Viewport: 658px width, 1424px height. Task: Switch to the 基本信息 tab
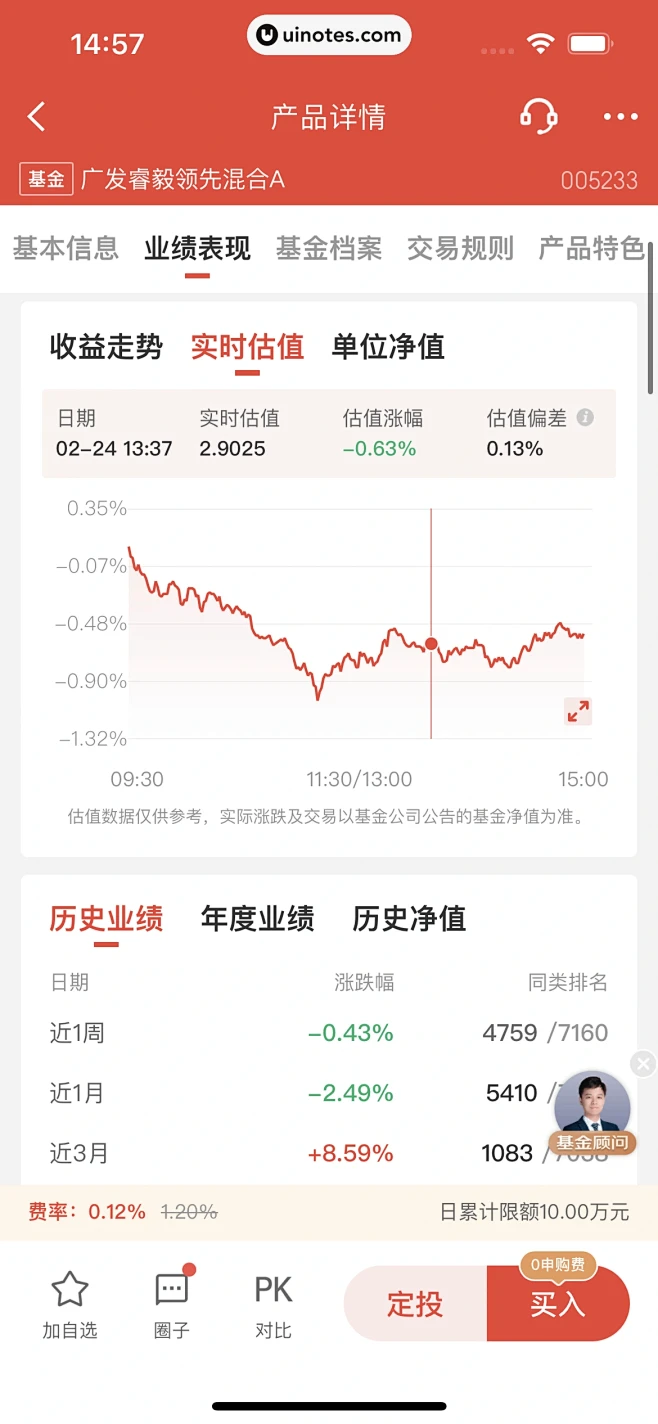point(66,248)
